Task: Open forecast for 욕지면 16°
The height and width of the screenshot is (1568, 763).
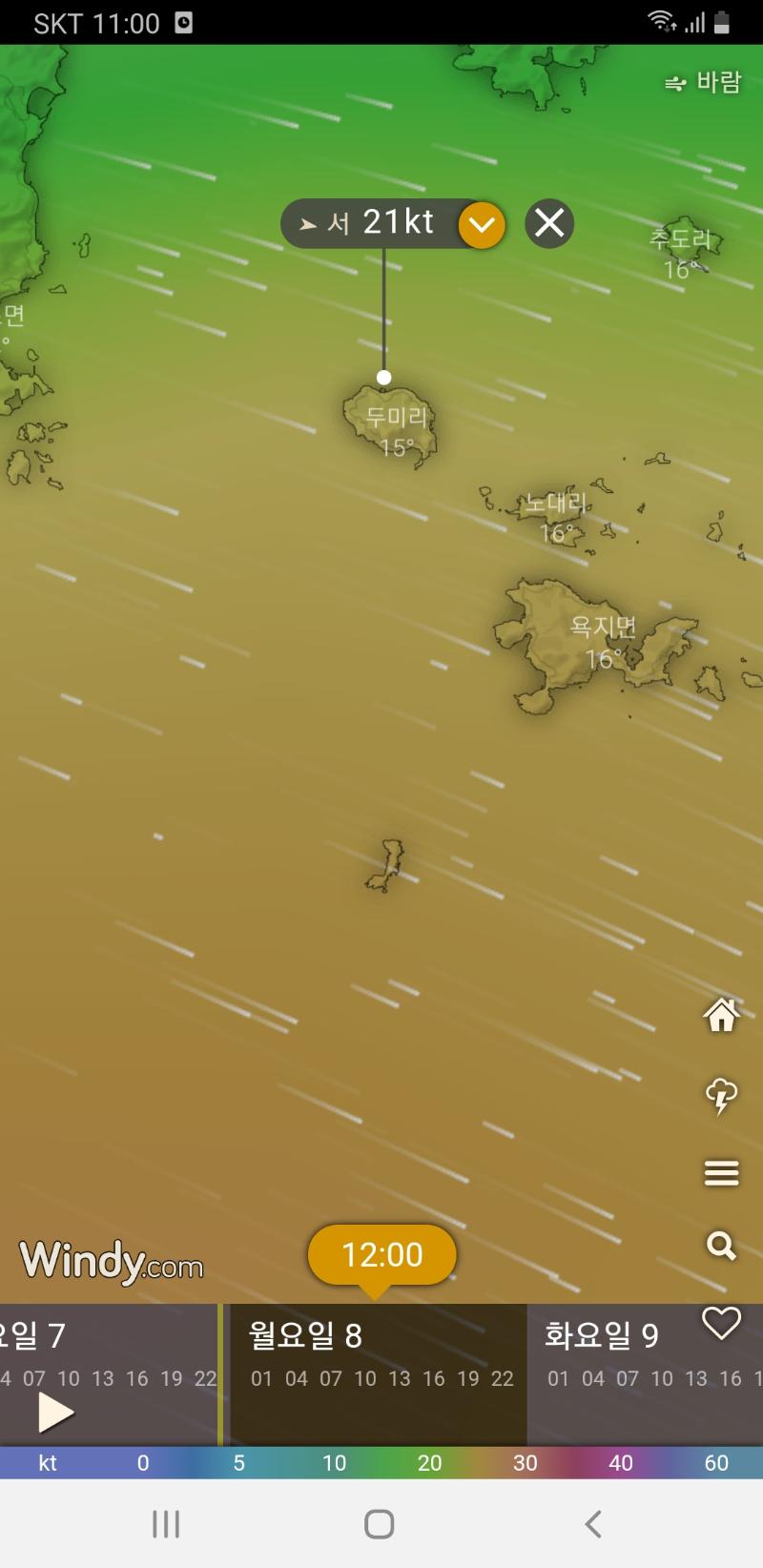Action: [x=603, y=641]
